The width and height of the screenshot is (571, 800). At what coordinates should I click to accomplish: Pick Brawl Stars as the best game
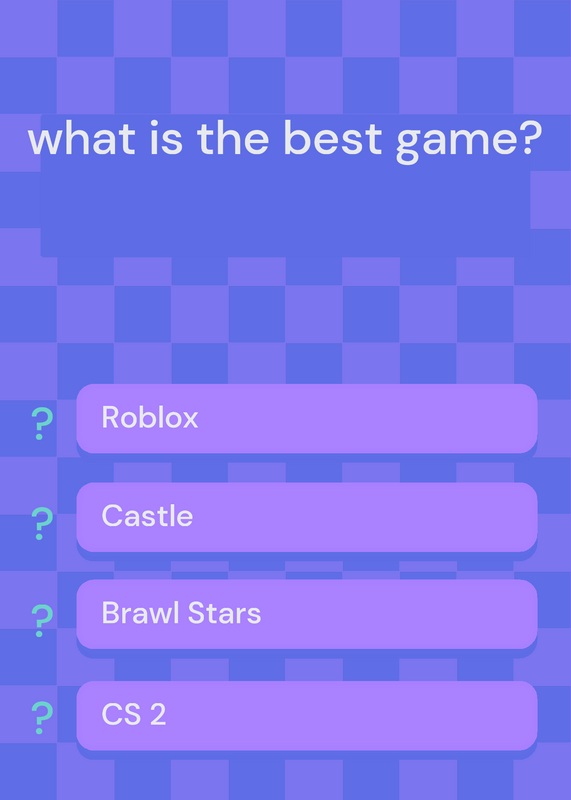pyautogui.click(x=307, y=614)
